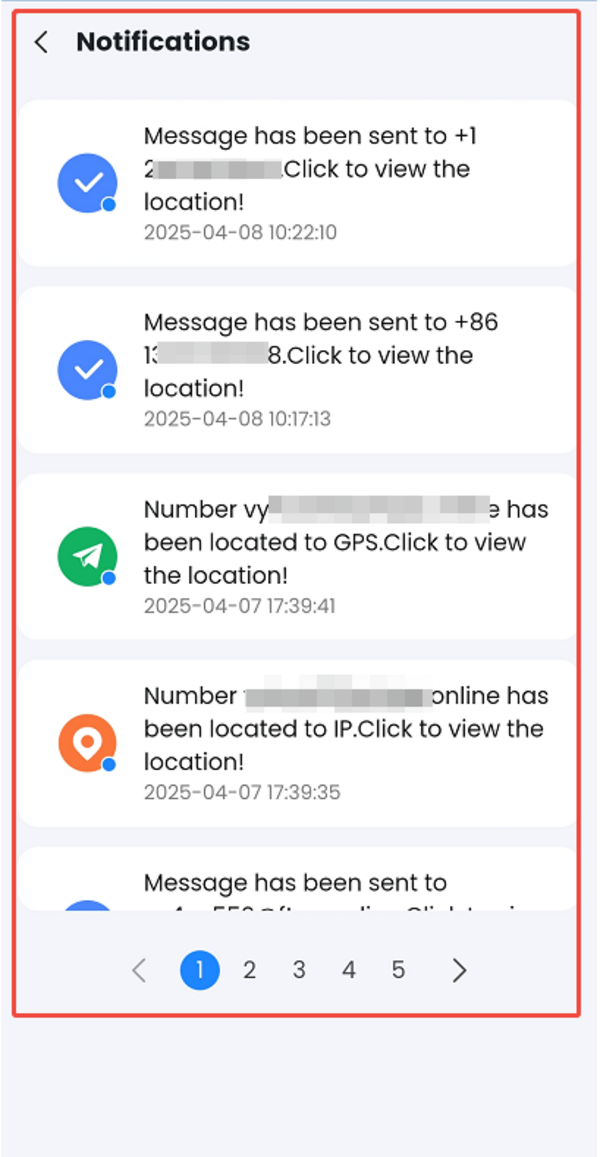Viewport: 600px width, 1157px height.
Task: Select page 4 in pagination
Action: coord(348,970)
